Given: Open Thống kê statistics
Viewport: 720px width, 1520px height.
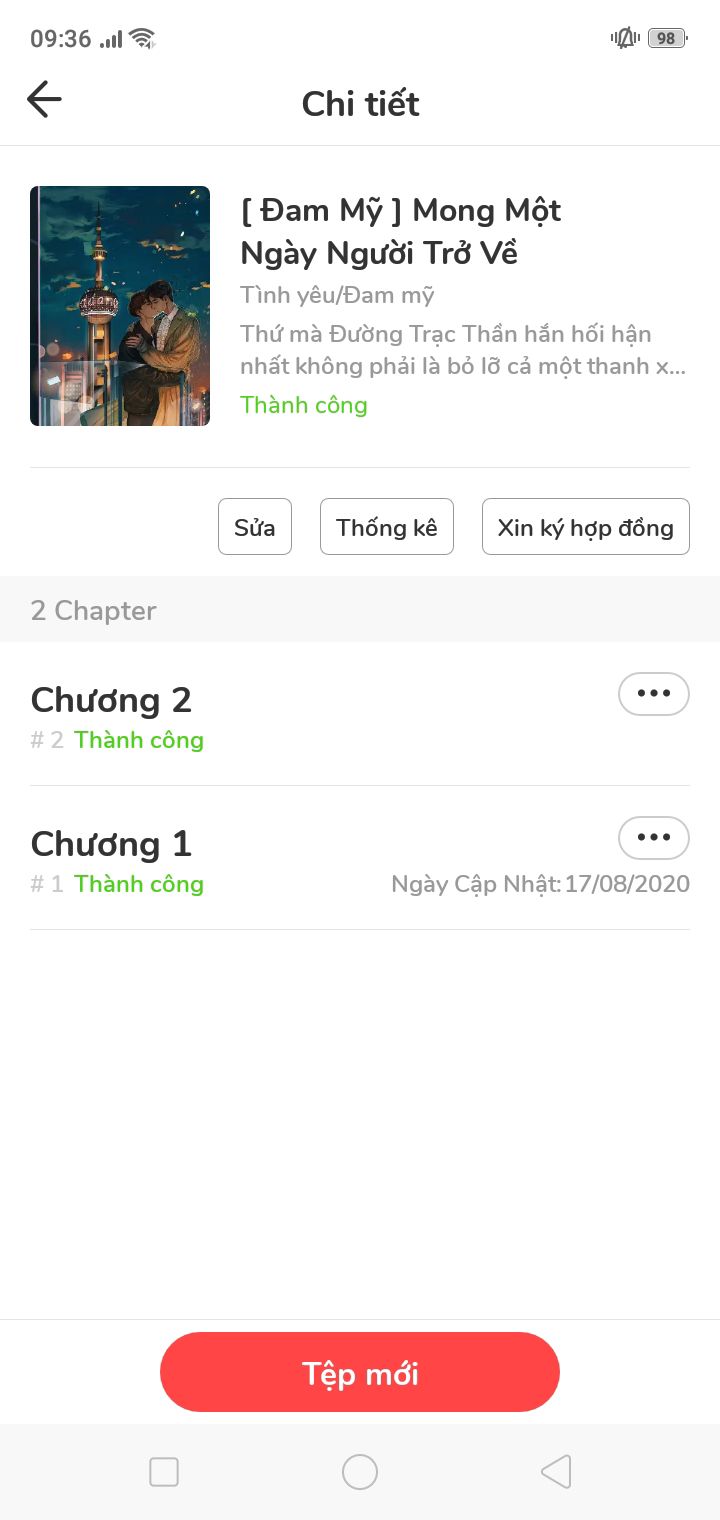Looking at the screenshot, I should (x=387, y=526).
